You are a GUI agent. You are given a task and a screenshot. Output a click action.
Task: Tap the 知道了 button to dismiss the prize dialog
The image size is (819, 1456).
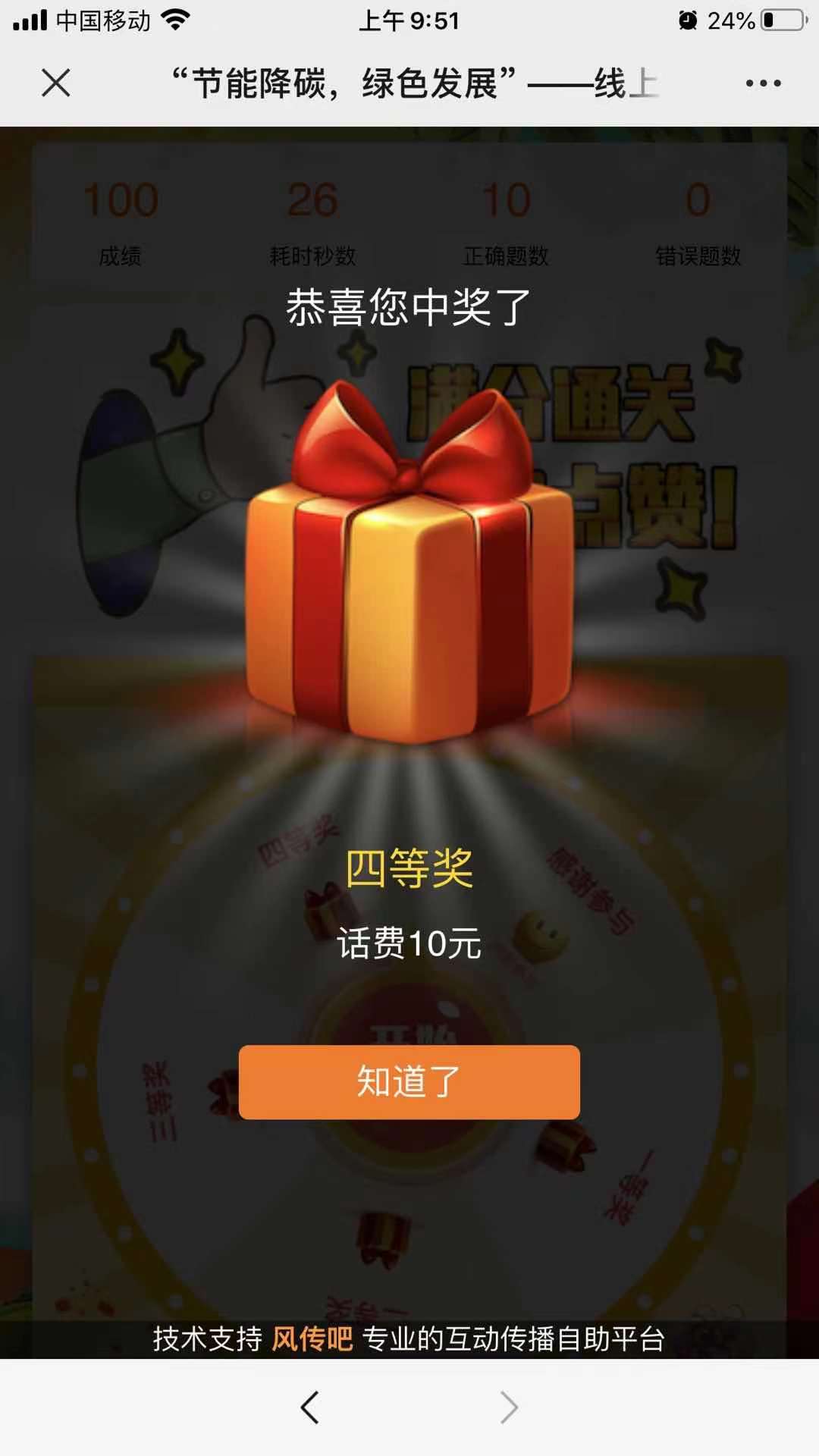[x=409, y=1082]
